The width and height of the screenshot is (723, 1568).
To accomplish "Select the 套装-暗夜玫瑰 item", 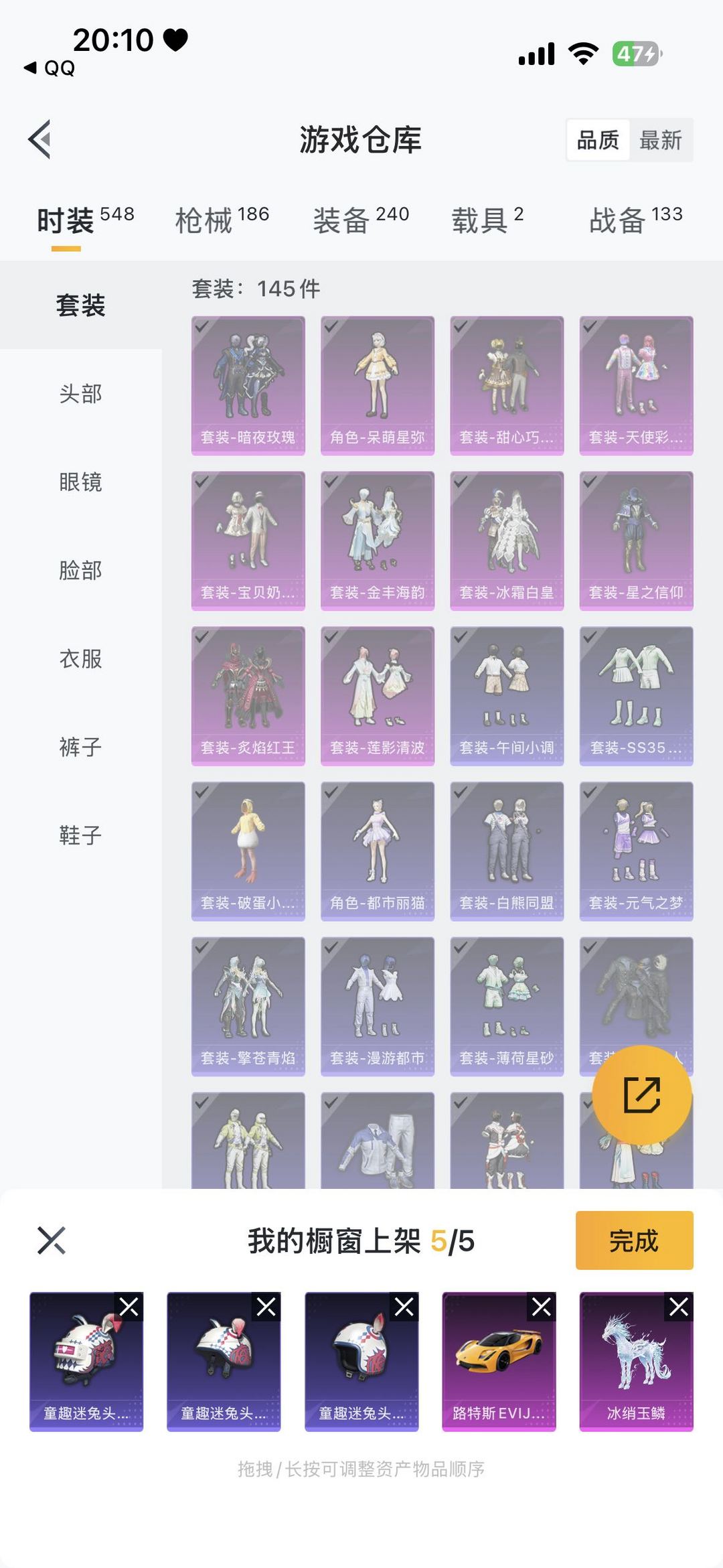I will [248, 386].
